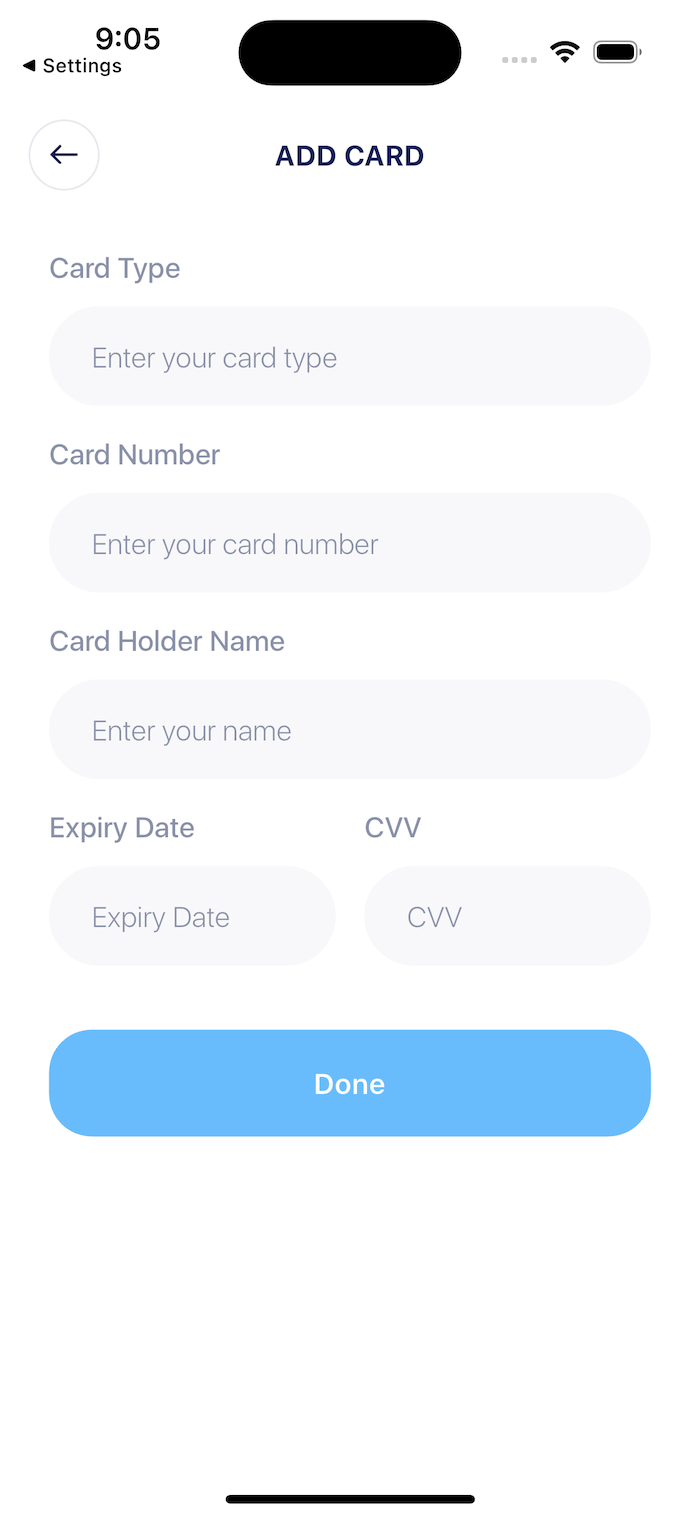Select the Card Holder Name field
The height and width of the screenshot is (1518, 700).
[350, 730]
